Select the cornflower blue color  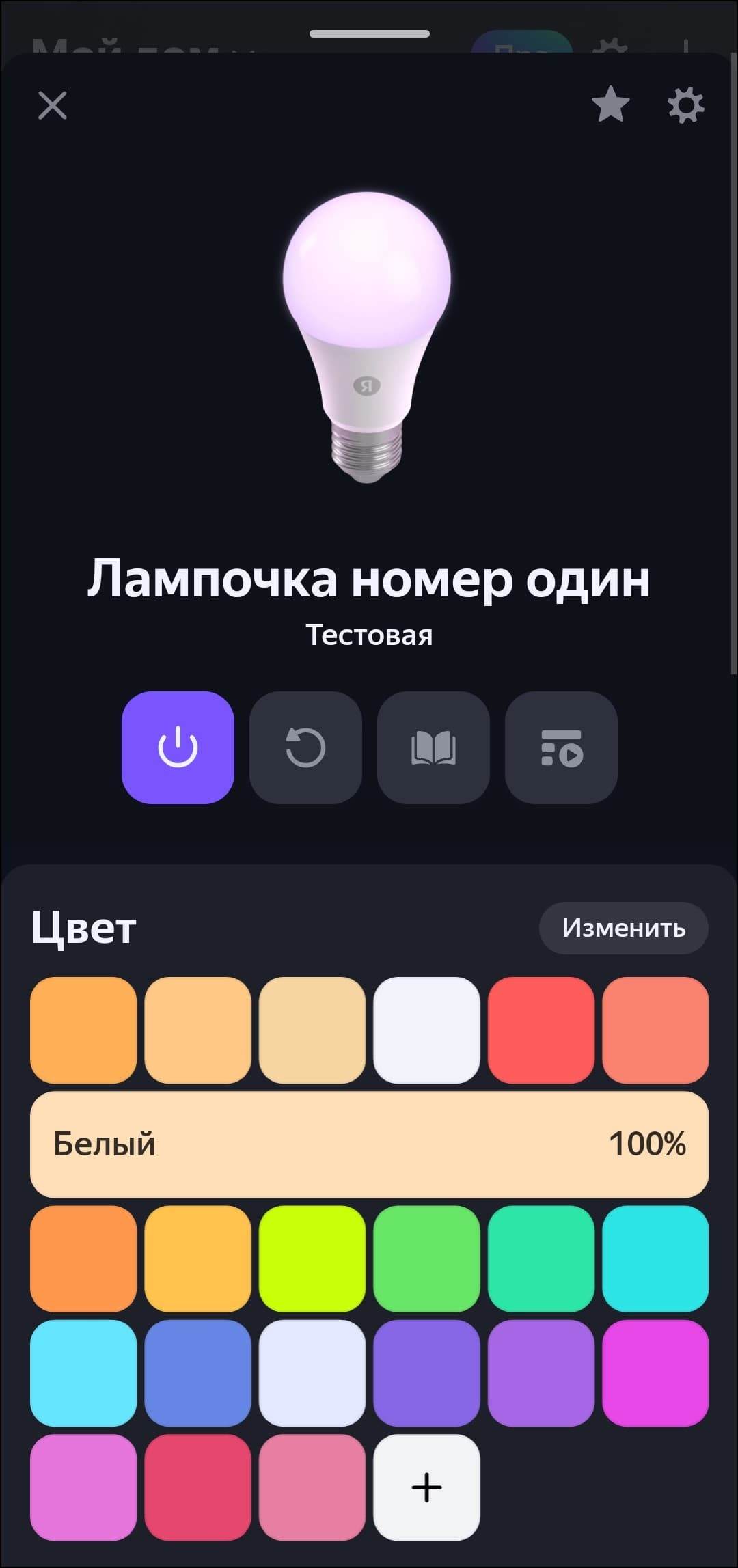click(197, 1373)
